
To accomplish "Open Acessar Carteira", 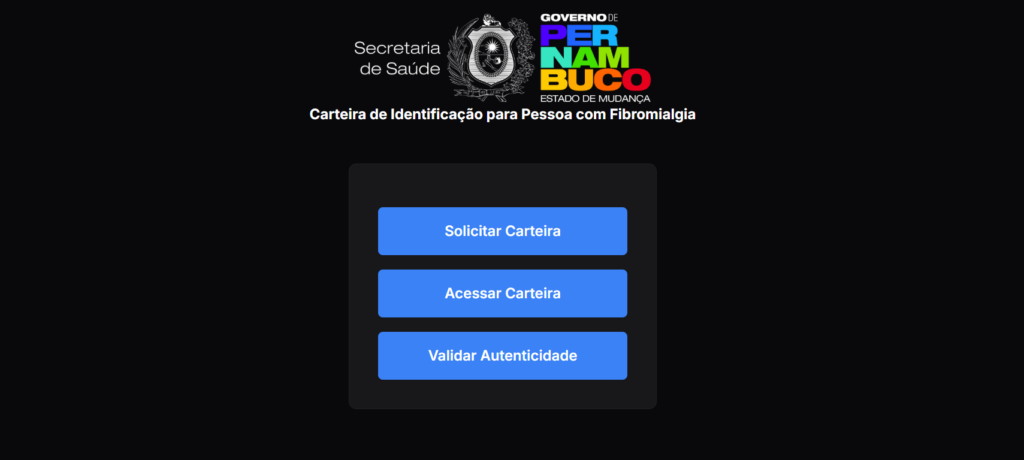I will [502, 293].
